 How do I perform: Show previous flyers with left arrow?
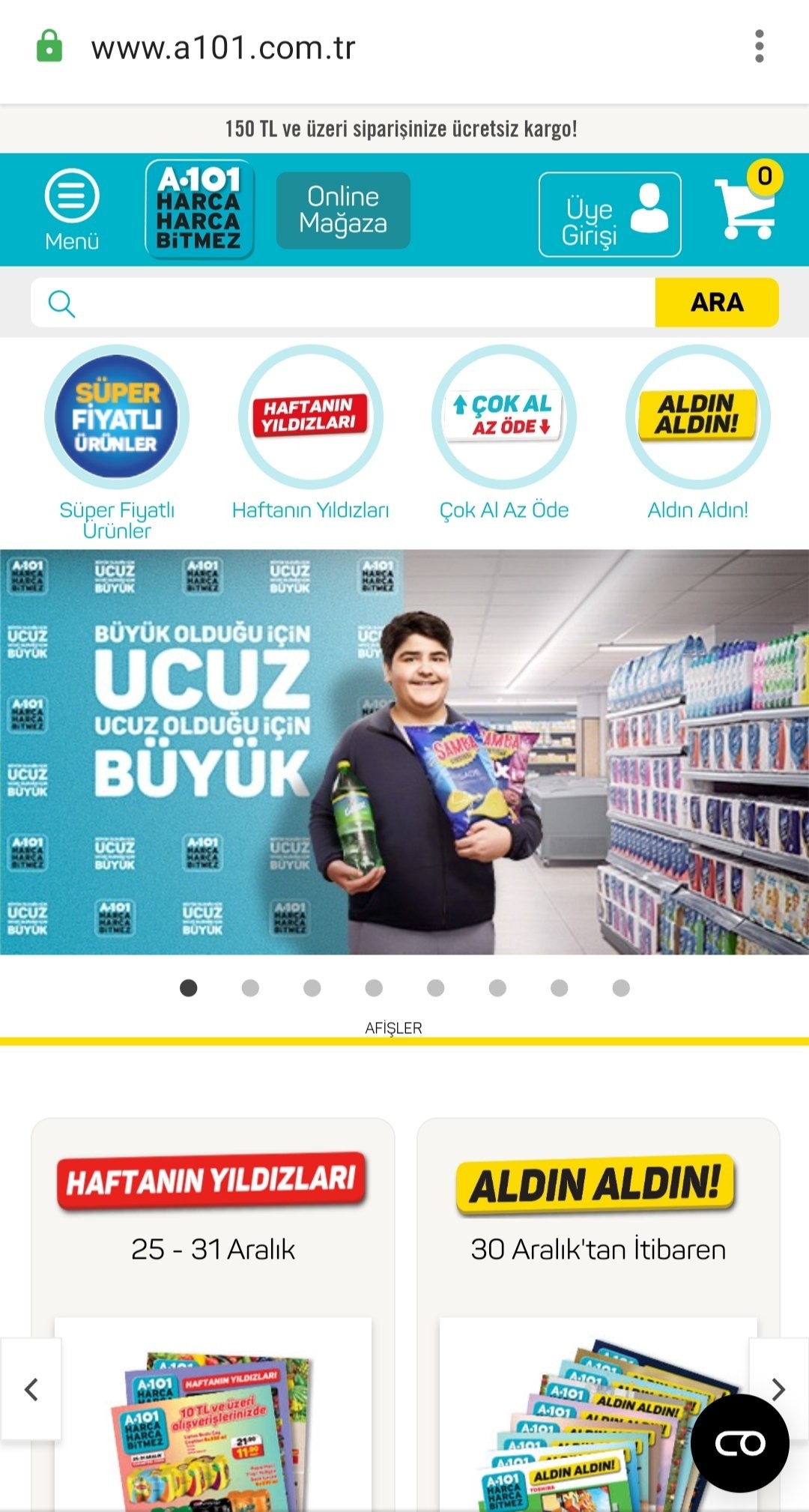coord(31,1389)
